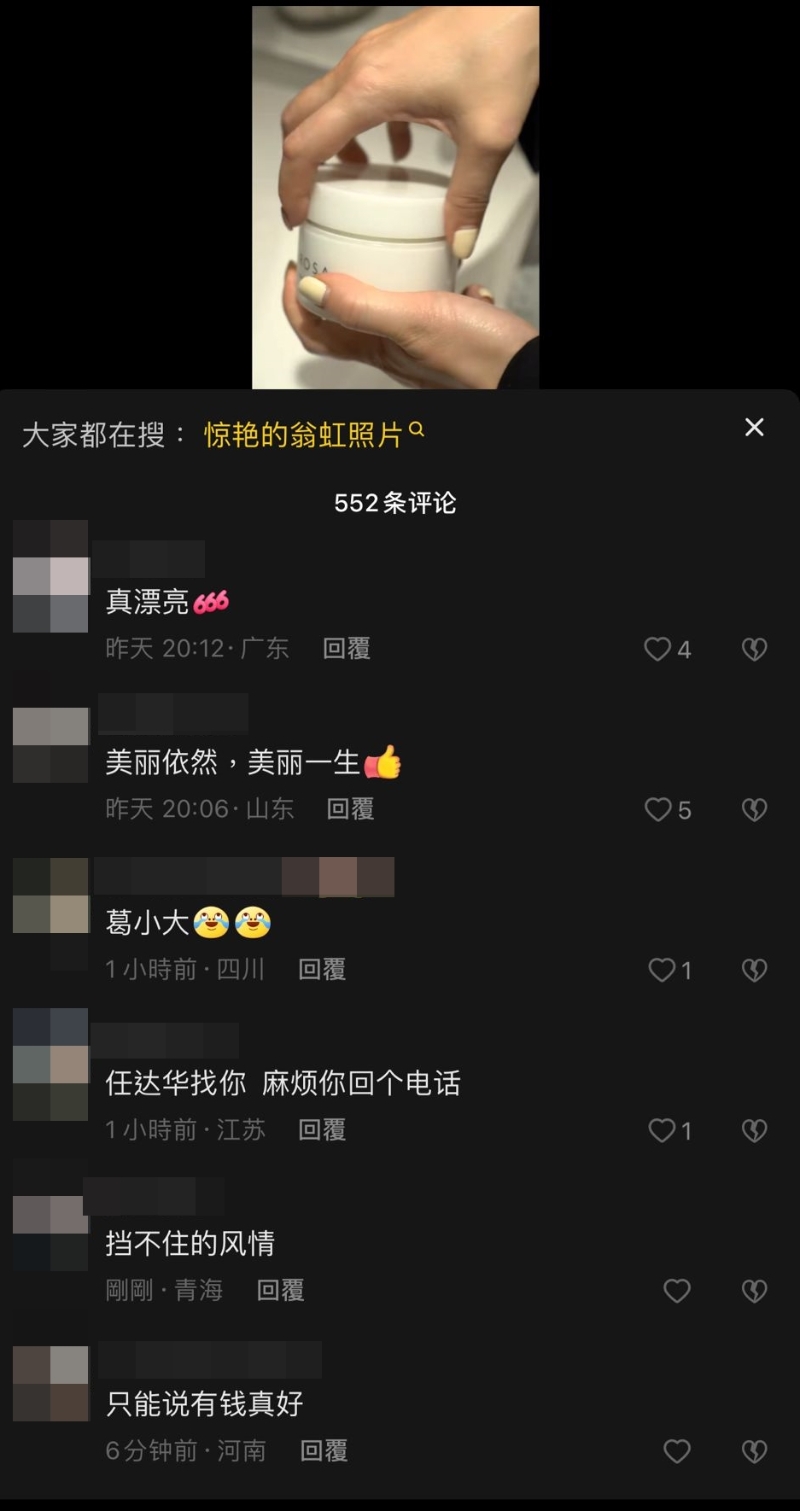Tap the video preview above the comments

pyautogui.click(x=395, y=197)
